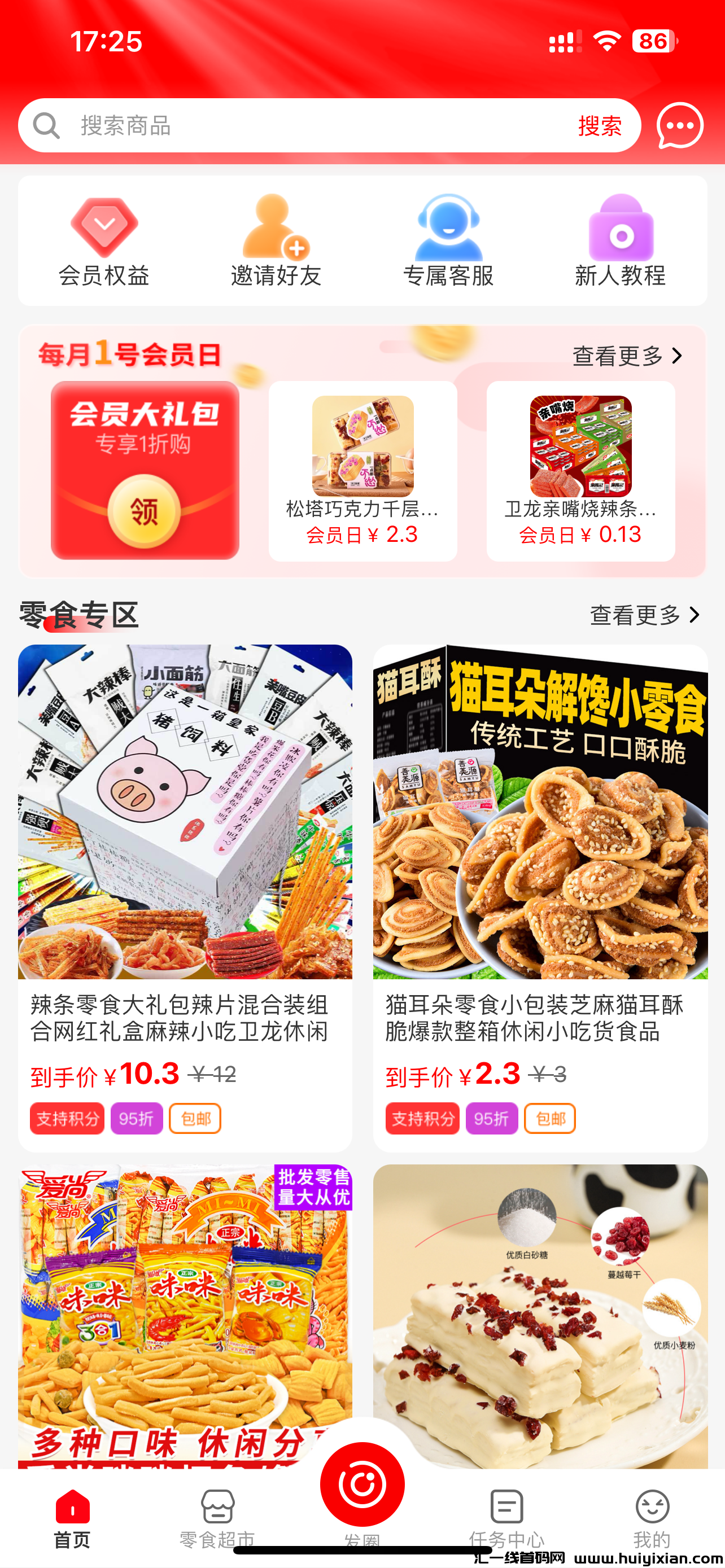Switch to the 零食超市 tab

click(217, 1517)
